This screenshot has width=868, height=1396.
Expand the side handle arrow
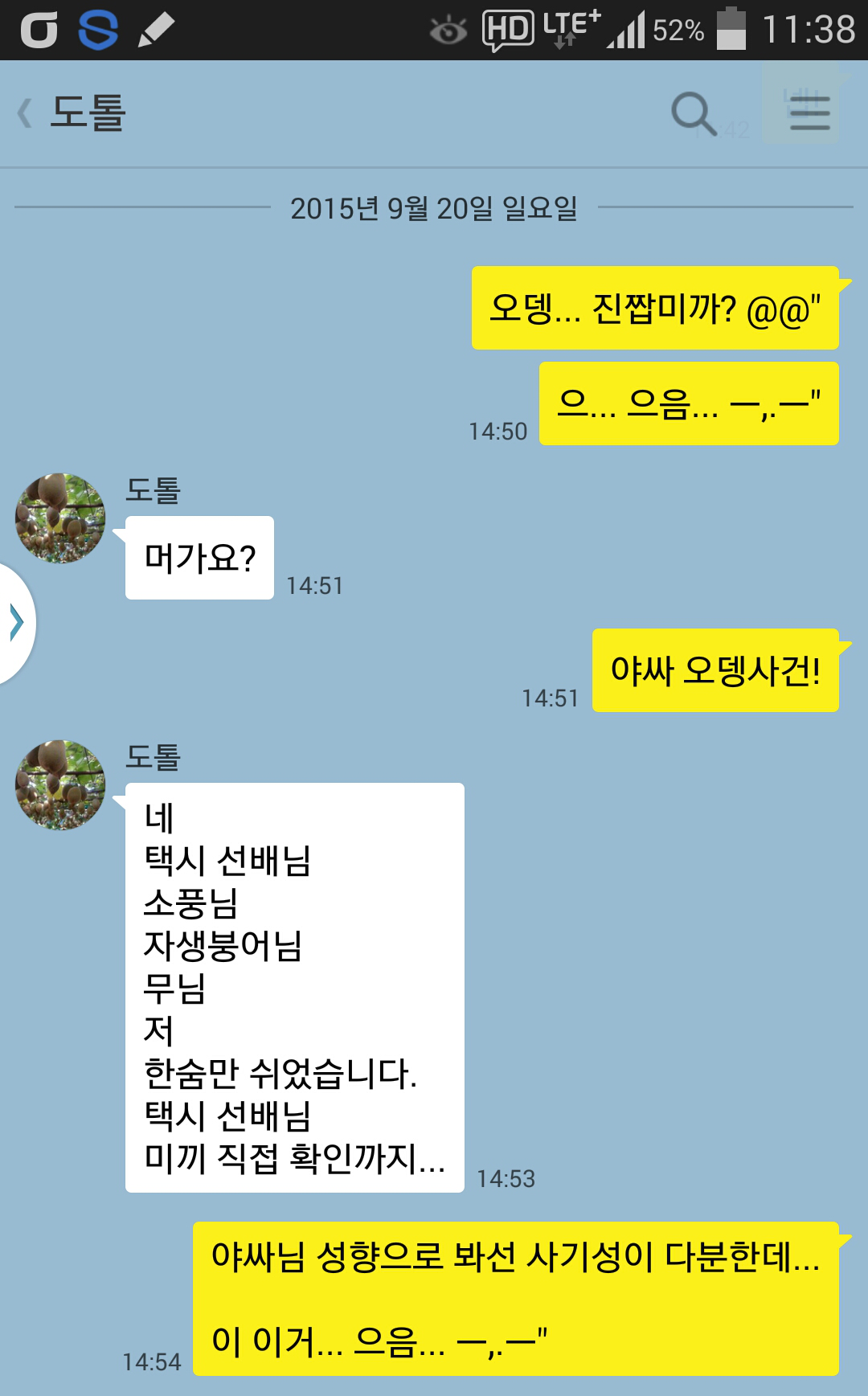pyautogui.click(x=16, y=623)
